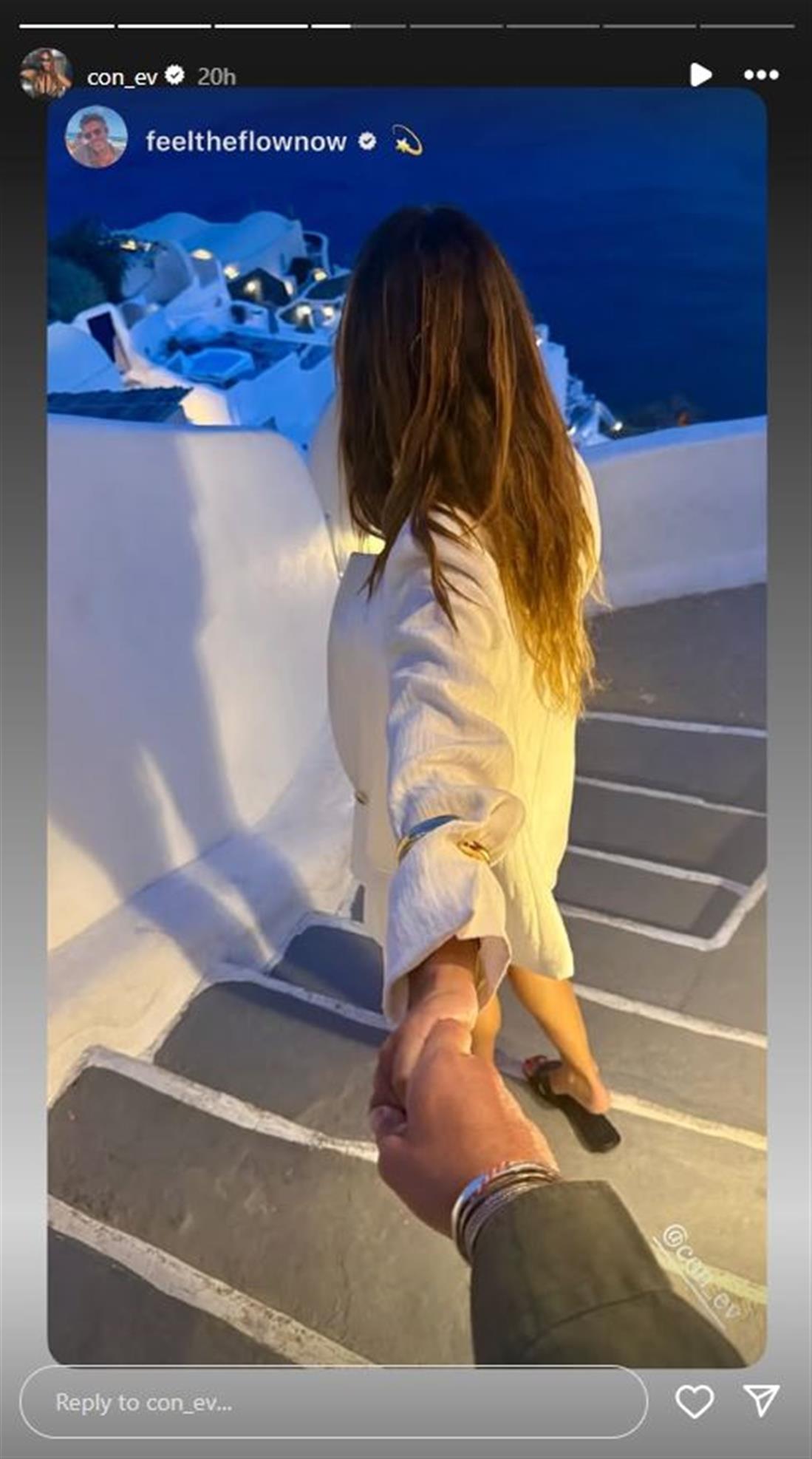
Task: Tap the con_ev username
Action: 122,76
